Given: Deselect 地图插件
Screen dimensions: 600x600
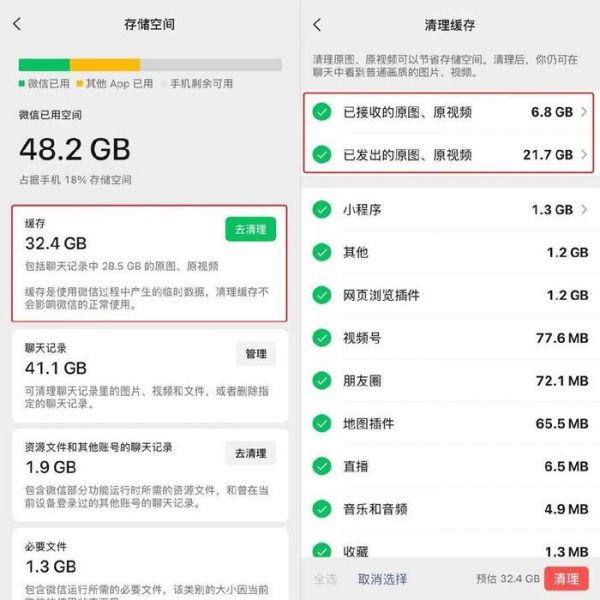Looking at the screenshot, I should [x=321, y=424].
